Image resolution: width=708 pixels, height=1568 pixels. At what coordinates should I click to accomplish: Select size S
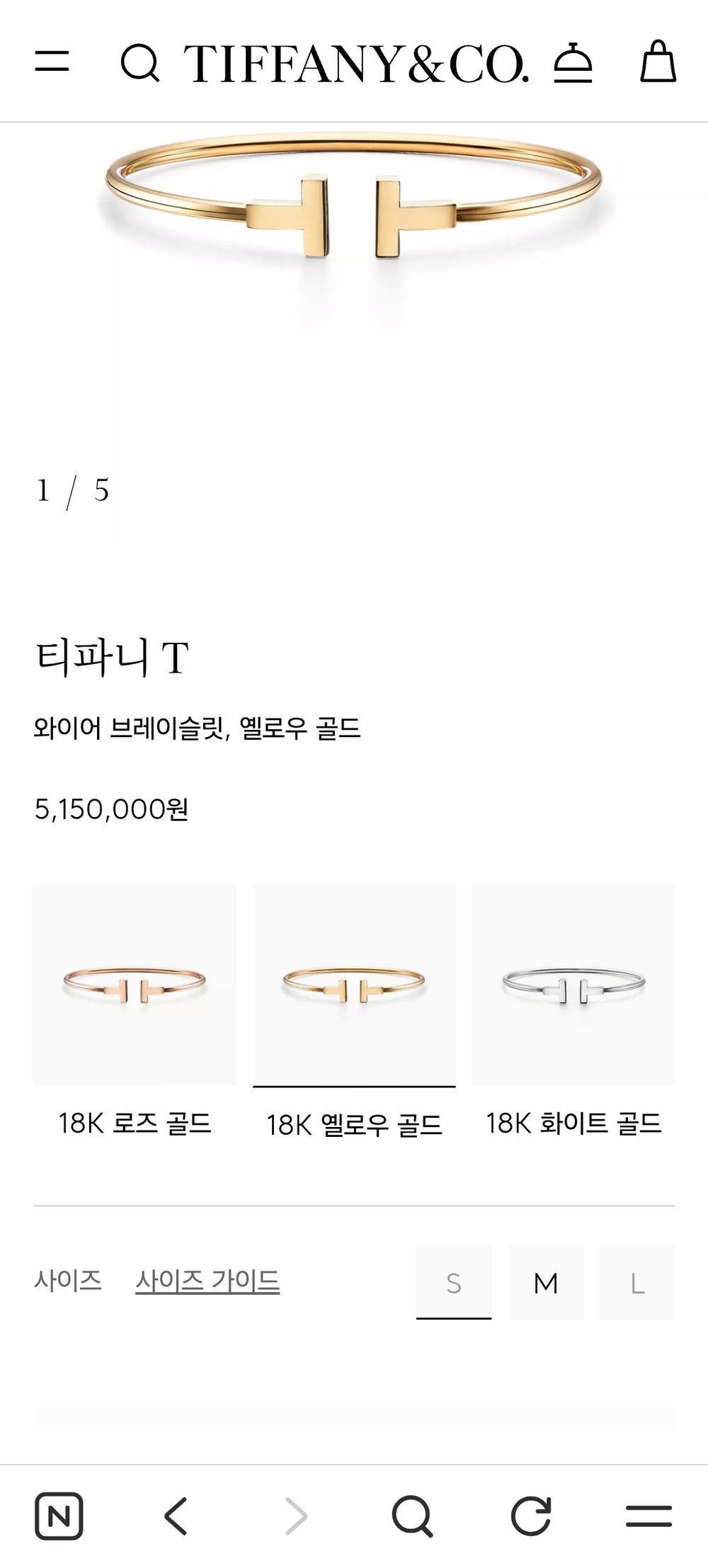coord(454,1283)
